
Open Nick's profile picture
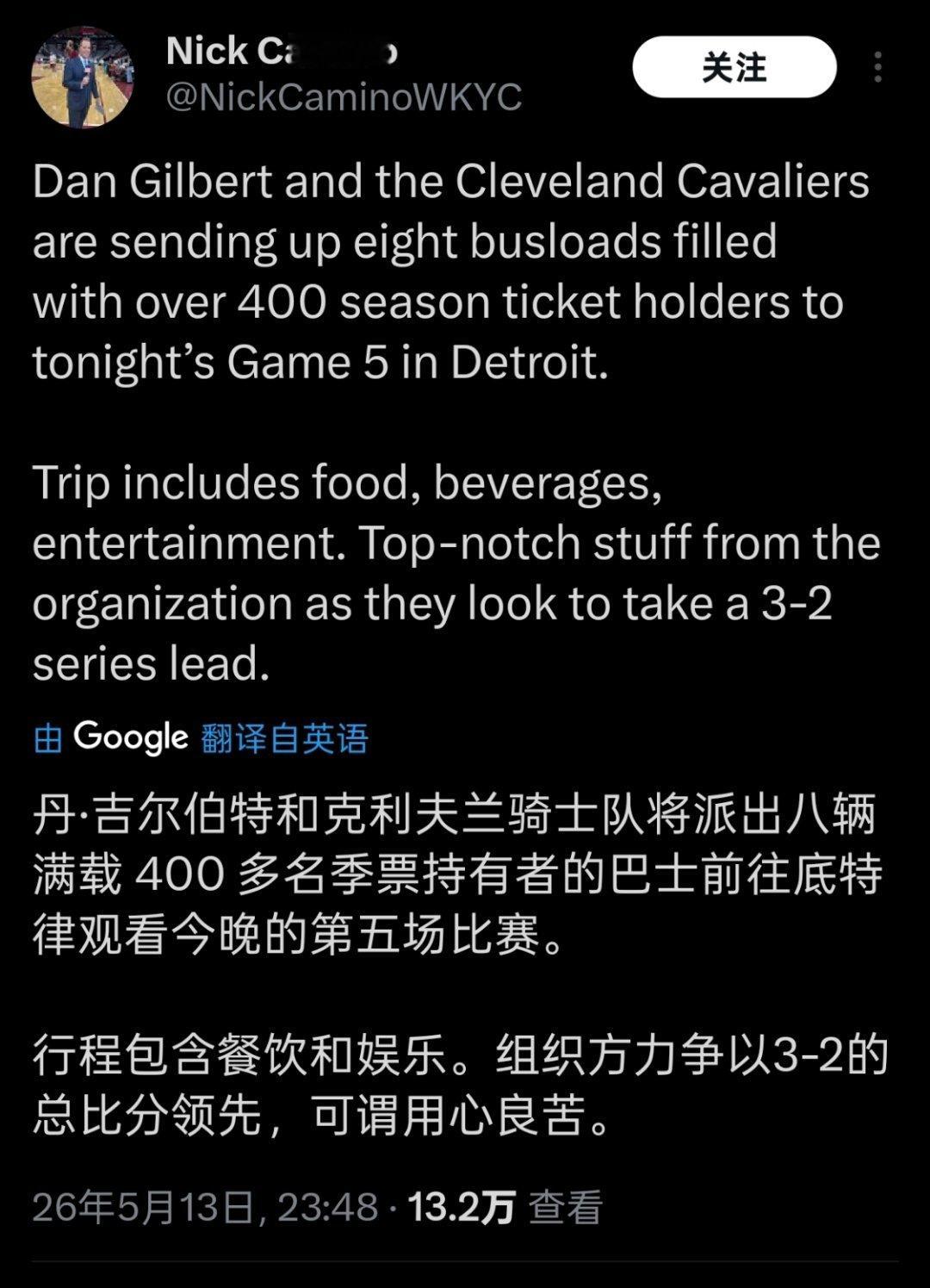click(x=83, y=77)
